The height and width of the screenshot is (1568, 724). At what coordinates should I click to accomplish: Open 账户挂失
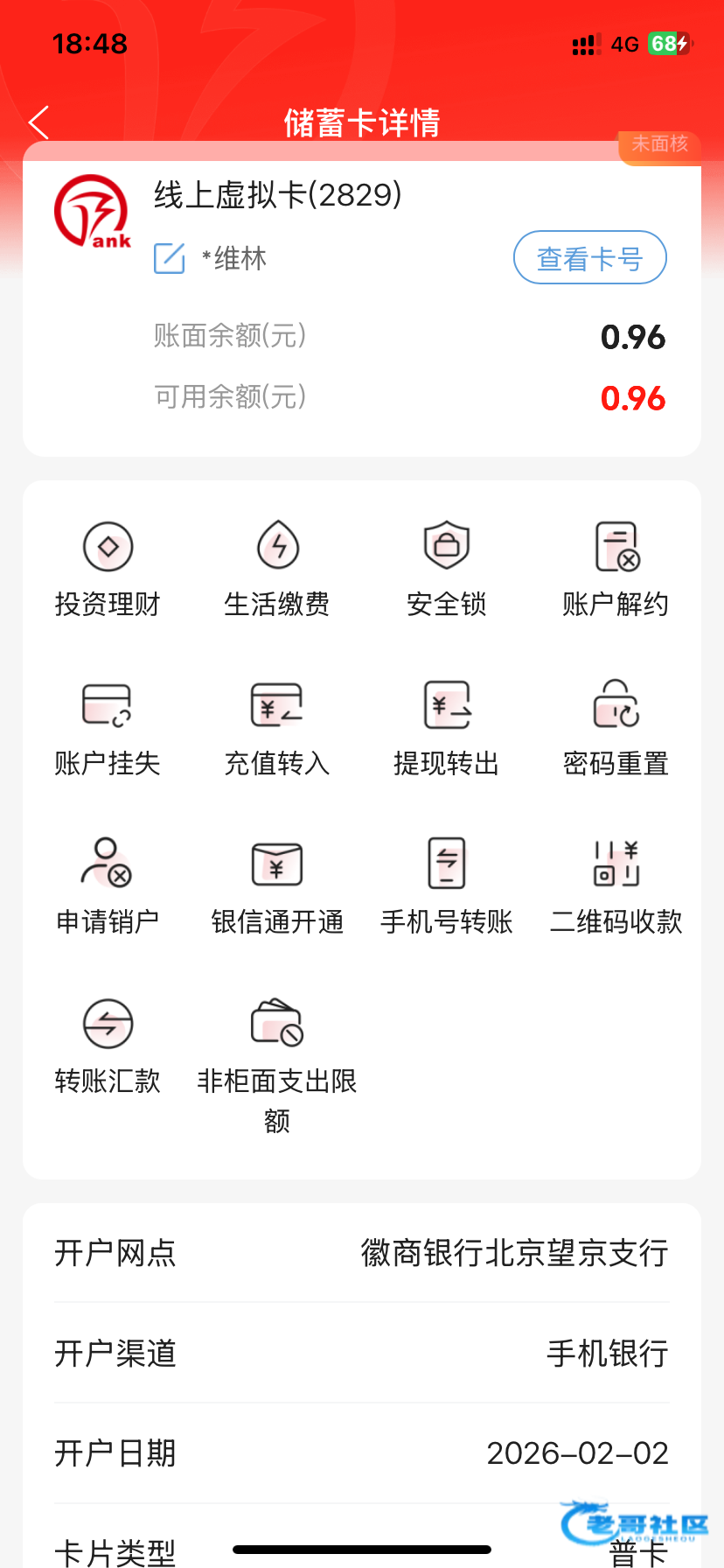[x=108, y=726]
